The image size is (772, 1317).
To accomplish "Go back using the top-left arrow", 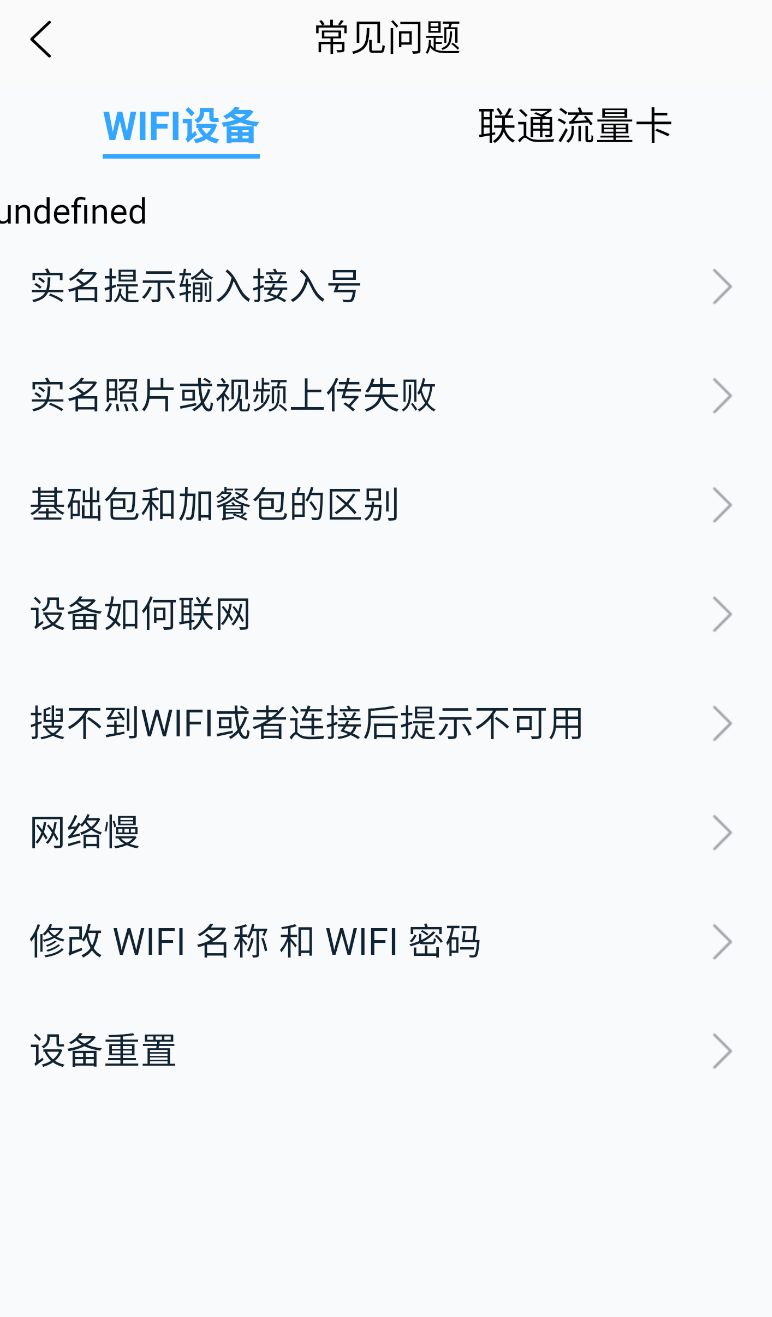I will click(41, 40).
